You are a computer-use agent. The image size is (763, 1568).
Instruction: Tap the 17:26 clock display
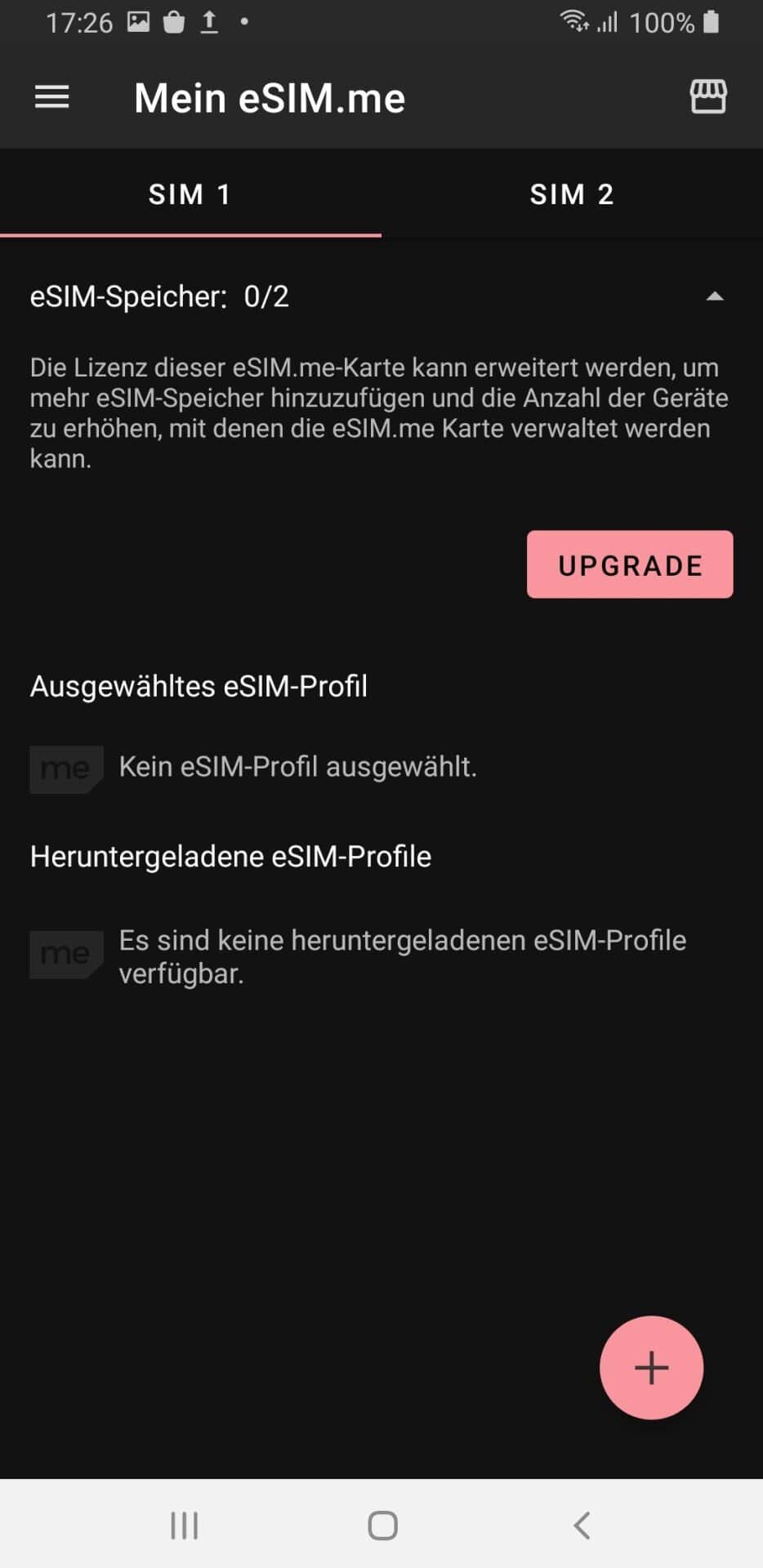click(x=82, y=22)
